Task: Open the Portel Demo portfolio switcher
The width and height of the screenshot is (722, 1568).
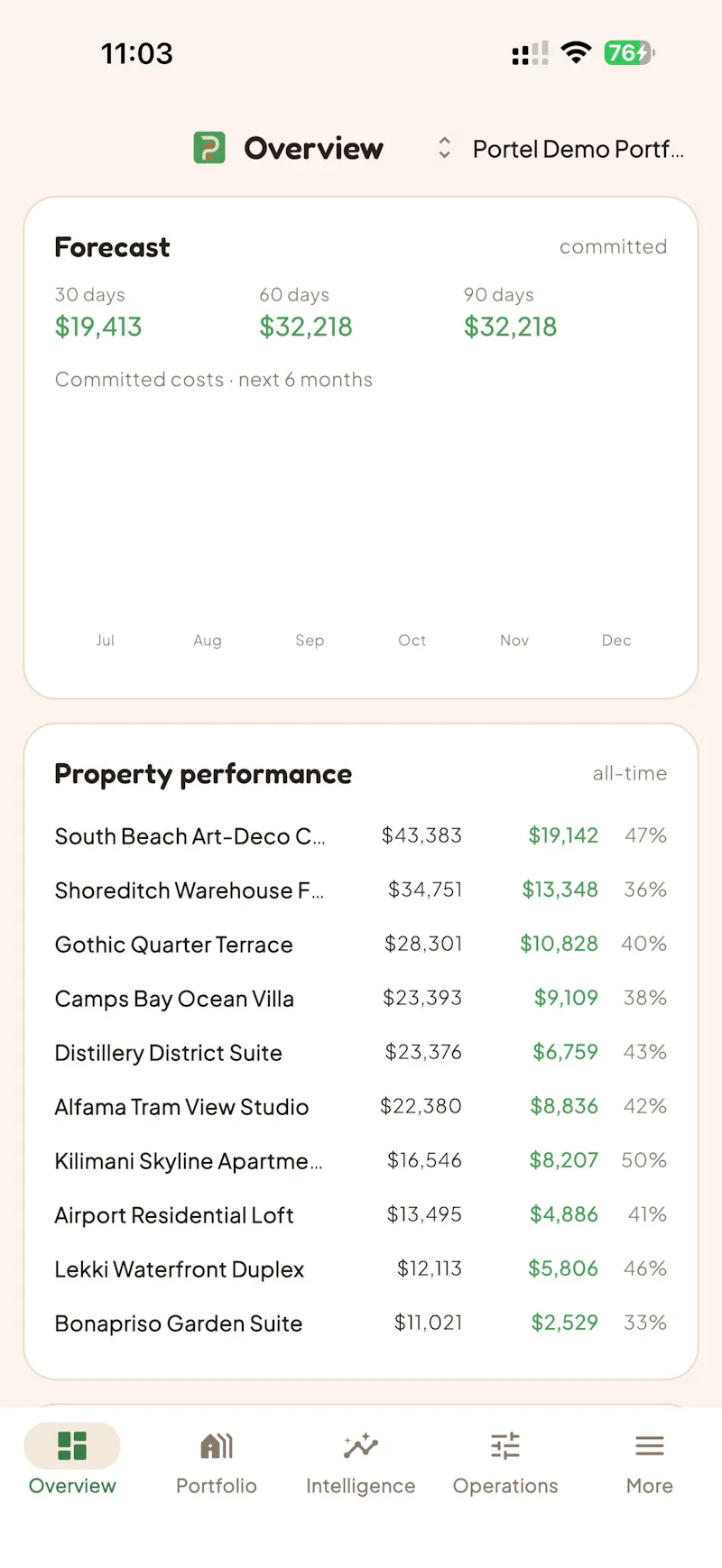Action: tap(560, 148)
